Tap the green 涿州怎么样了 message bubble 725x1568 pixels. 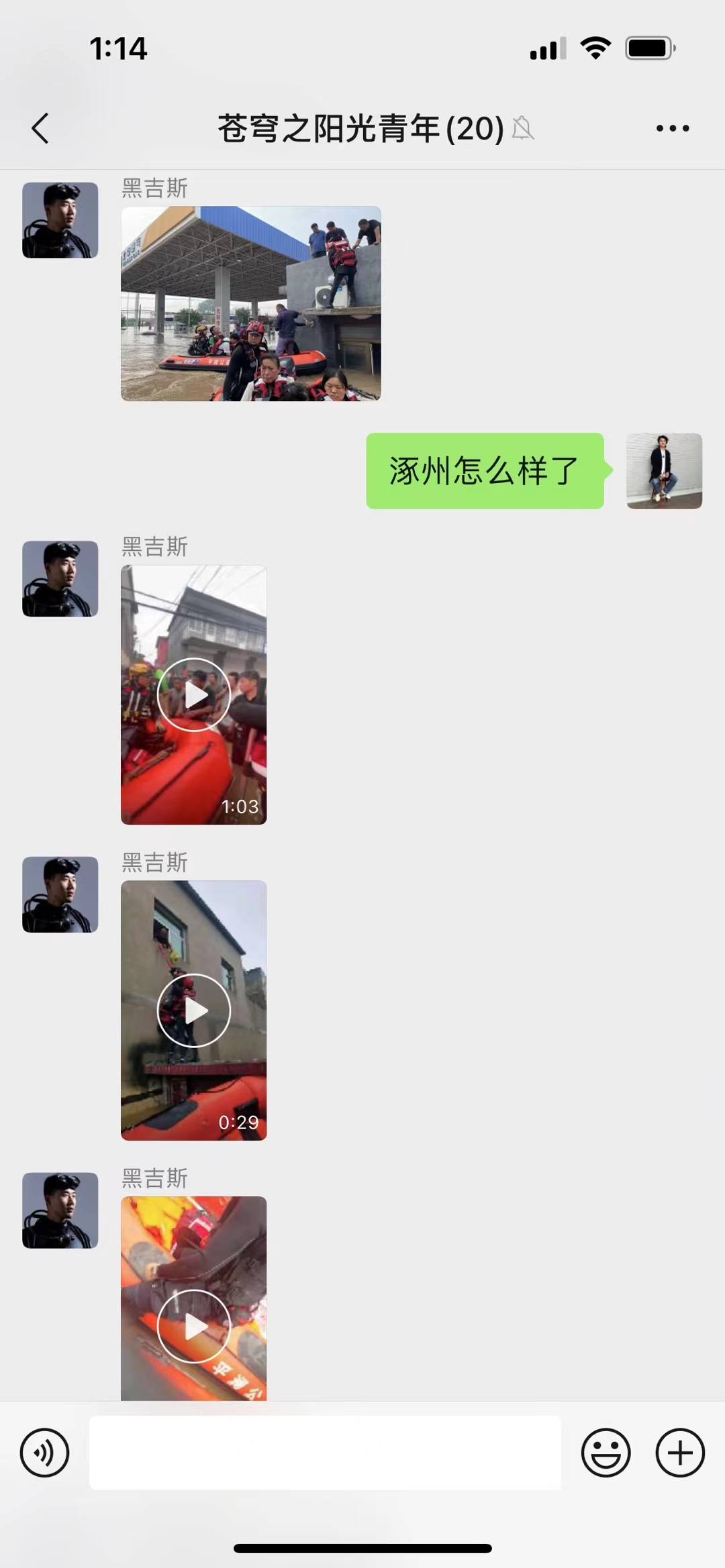point(485,471)
